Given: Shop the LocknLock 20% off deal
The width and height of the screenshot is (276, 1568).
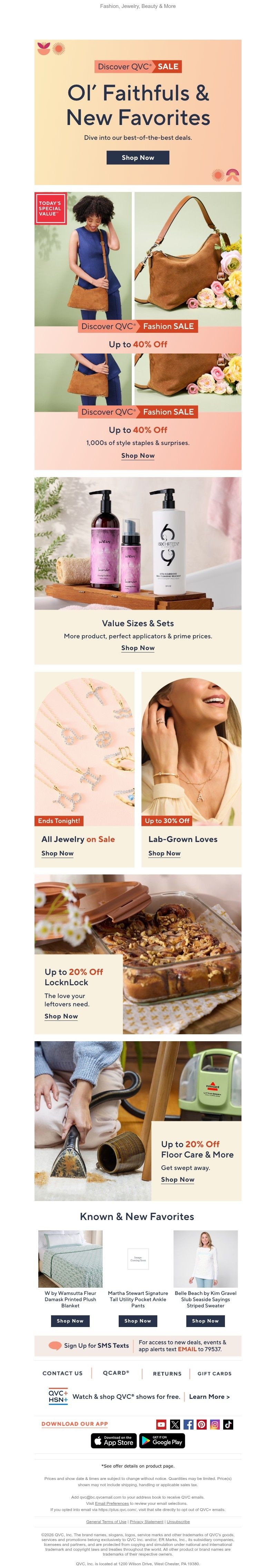Looking at the screenshot, I should point(61,1016).
